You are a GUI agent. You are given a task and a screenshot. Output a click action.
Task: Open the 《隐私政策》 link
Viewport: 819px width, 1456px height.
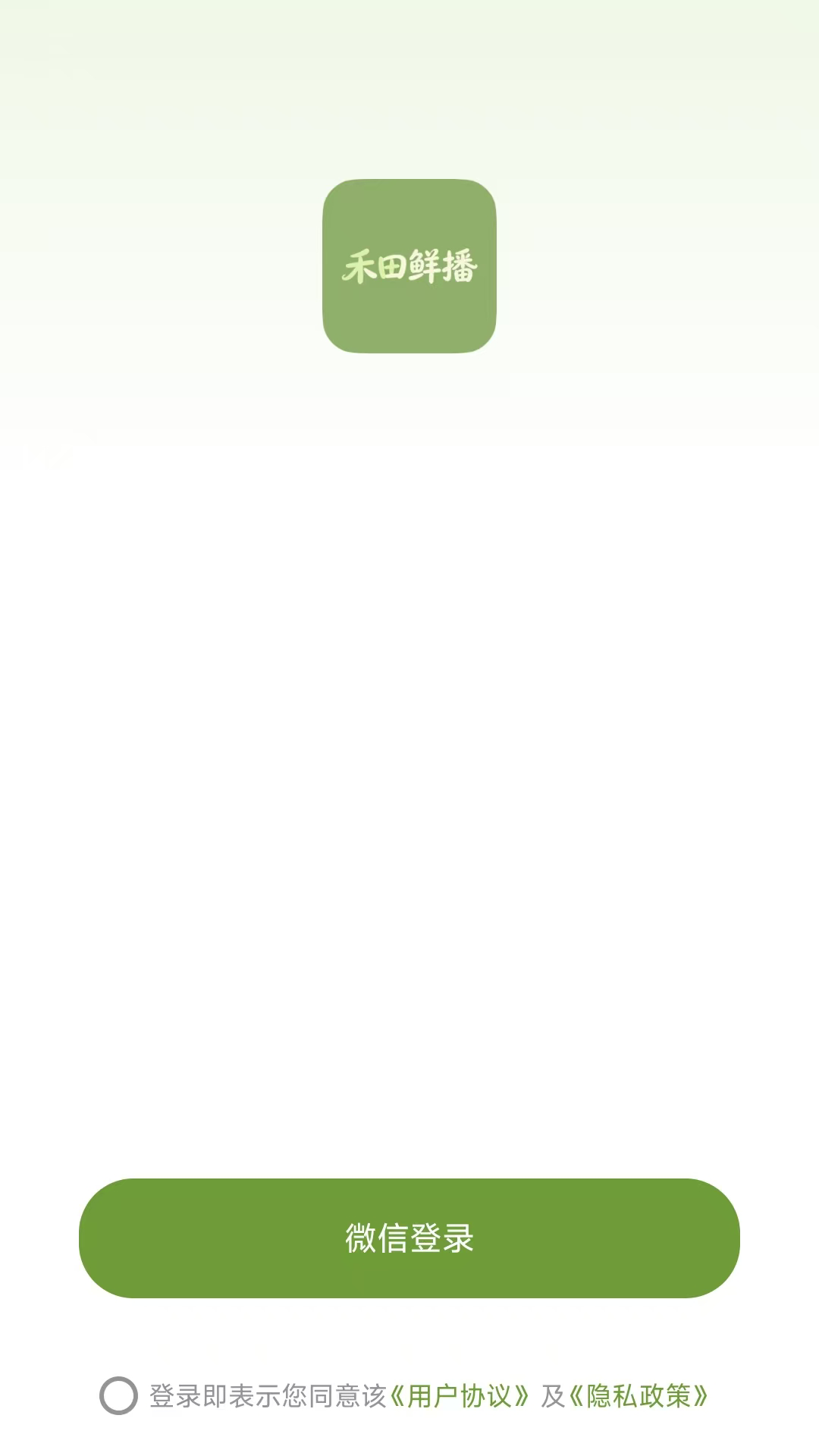(639, 1396)
